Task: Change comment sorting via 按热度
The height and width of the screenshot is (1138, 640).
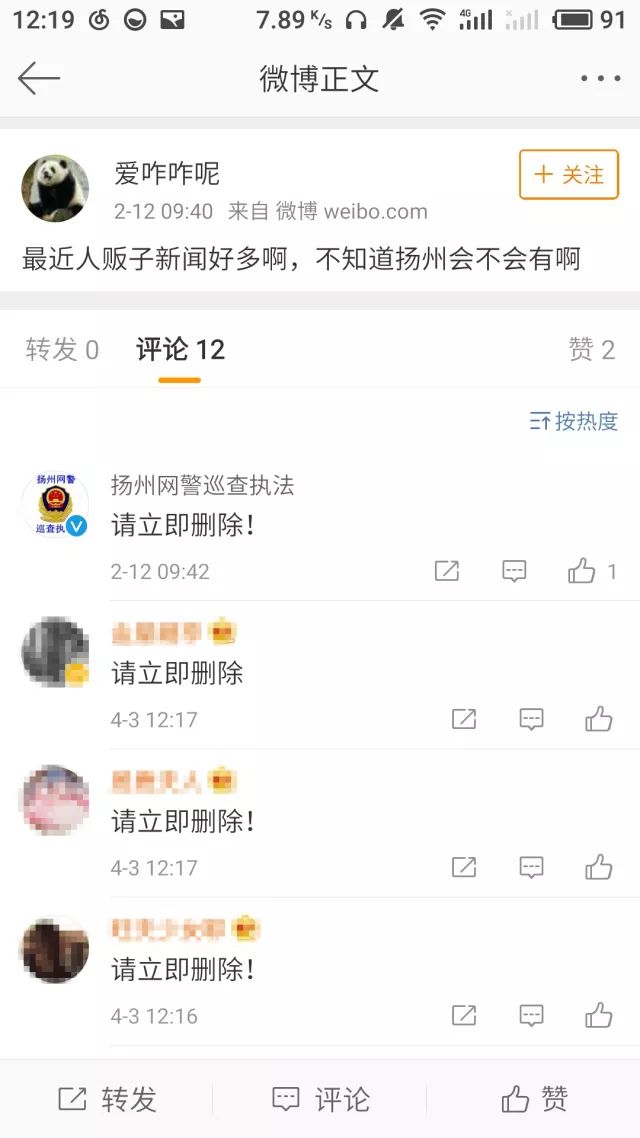Action: [574, 421]
